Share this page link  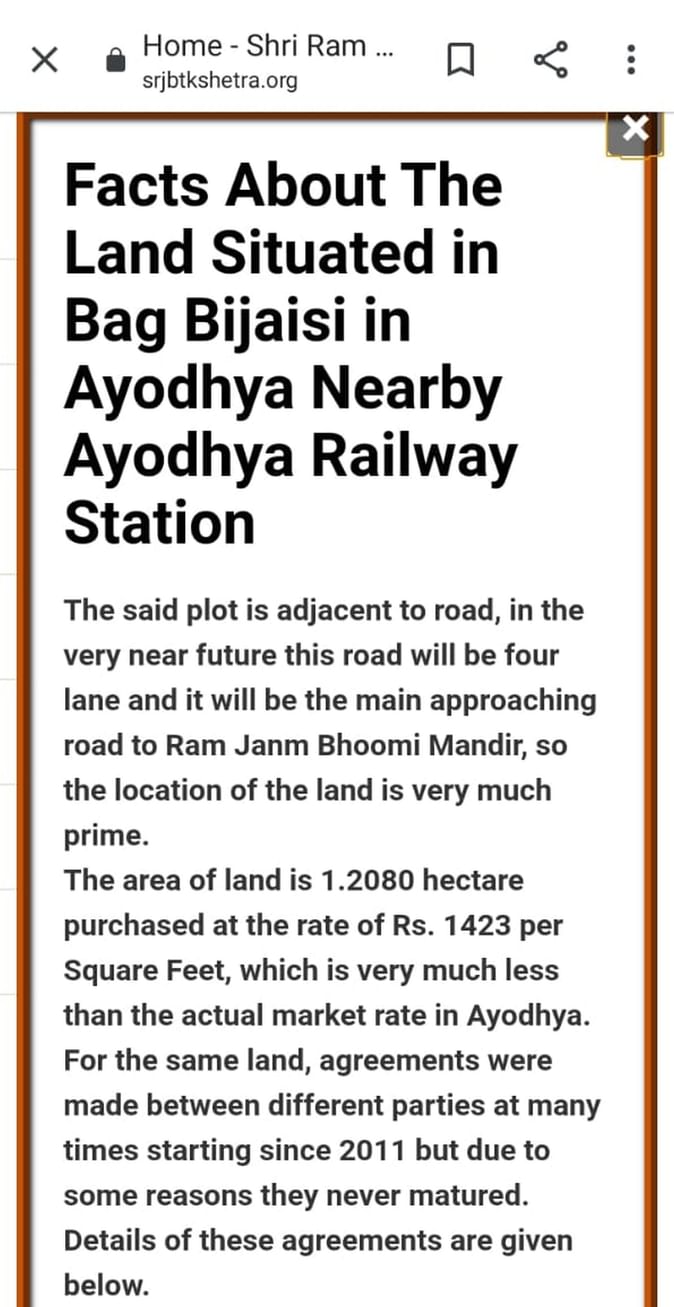click(550, 60)
